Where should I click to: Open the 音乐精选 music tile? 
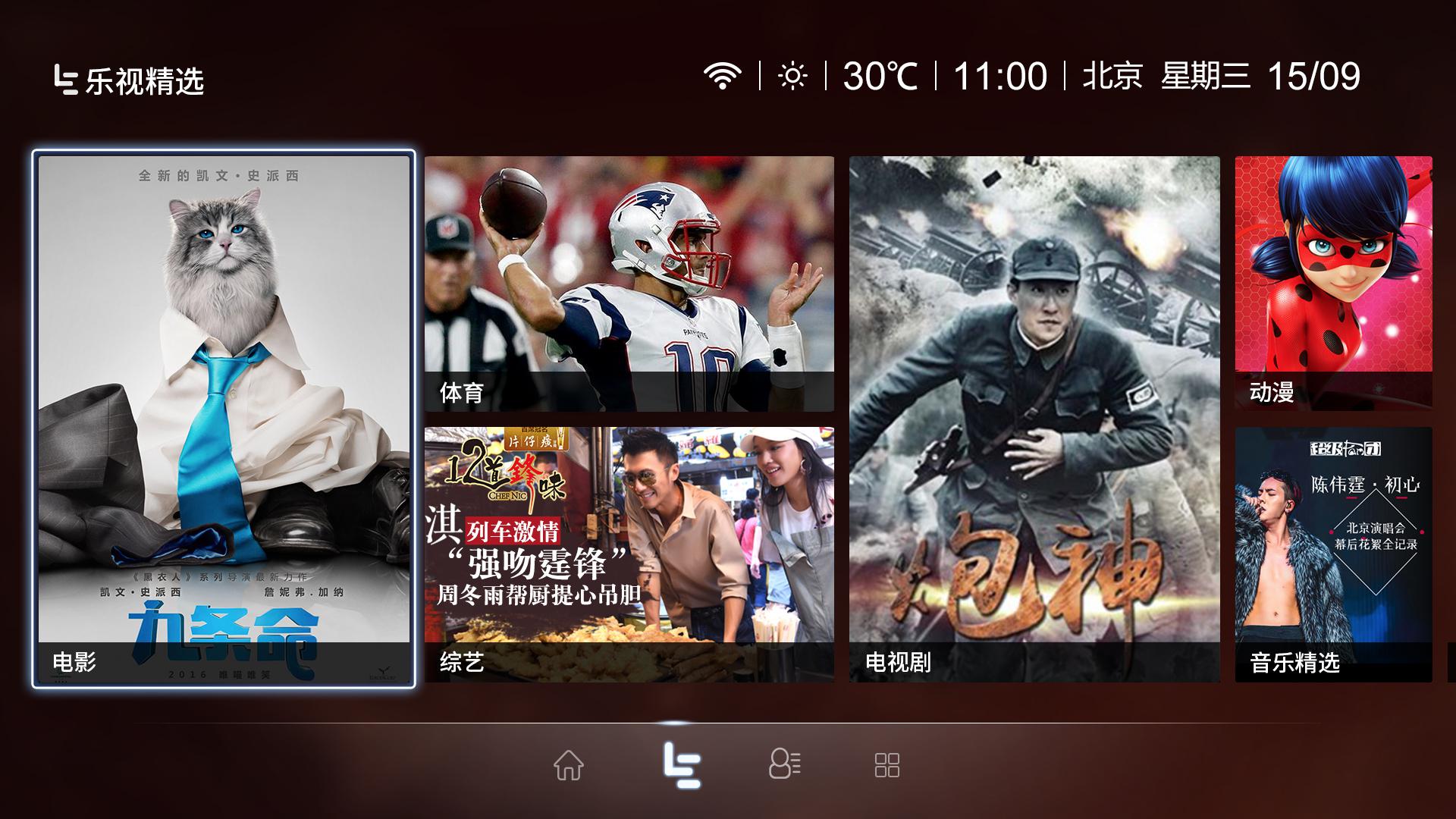1333,554
